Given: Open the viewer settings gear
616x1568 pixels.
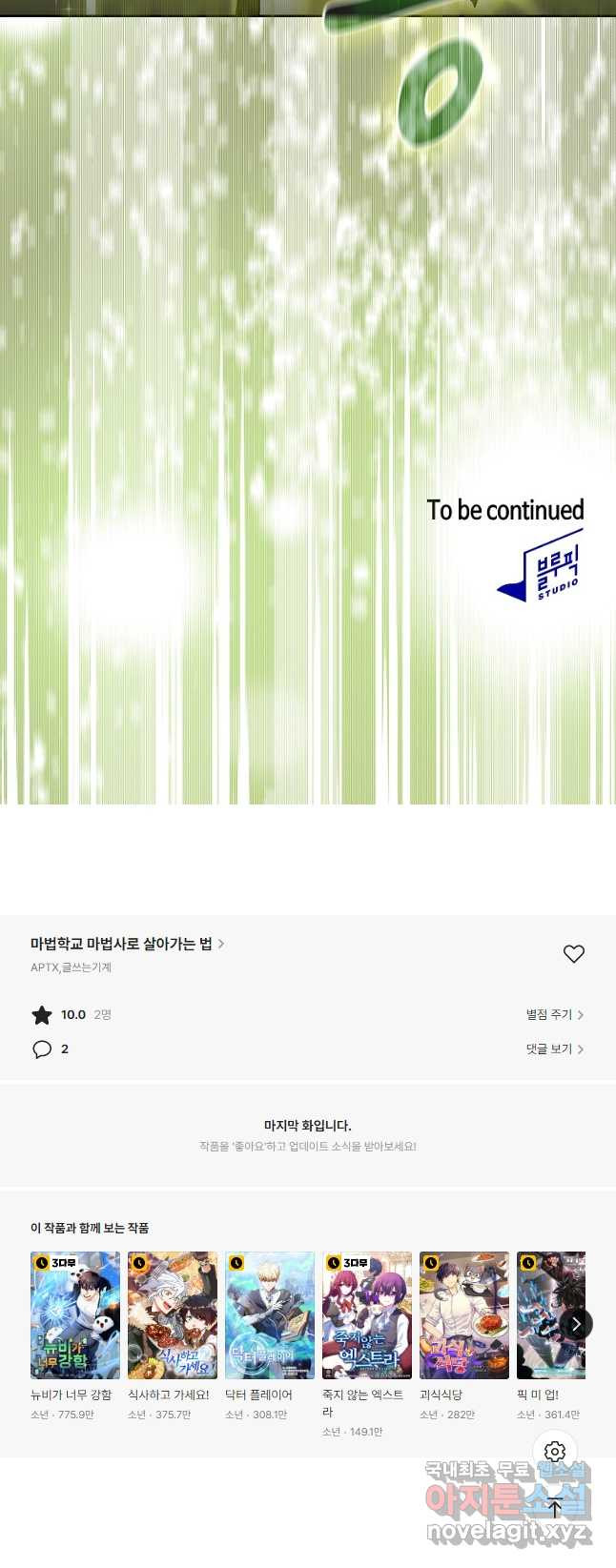Looking at the screenshot, I should click(555, 1452).
